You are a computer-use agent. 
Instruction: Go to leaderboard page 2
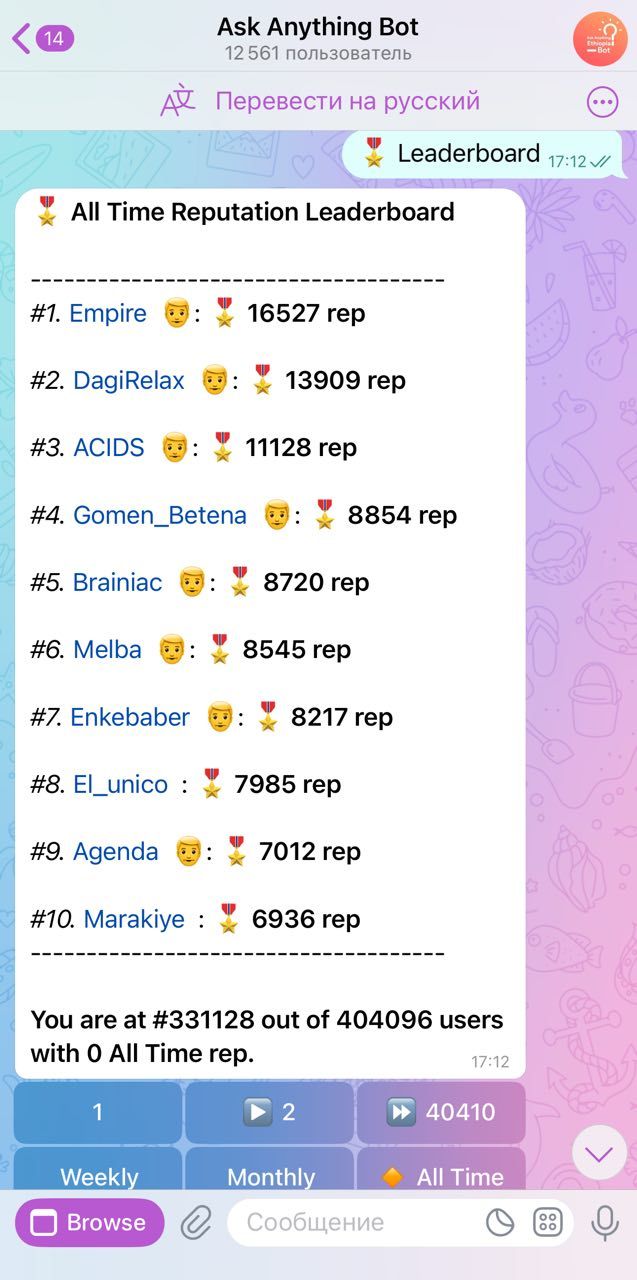(270, 1112)
